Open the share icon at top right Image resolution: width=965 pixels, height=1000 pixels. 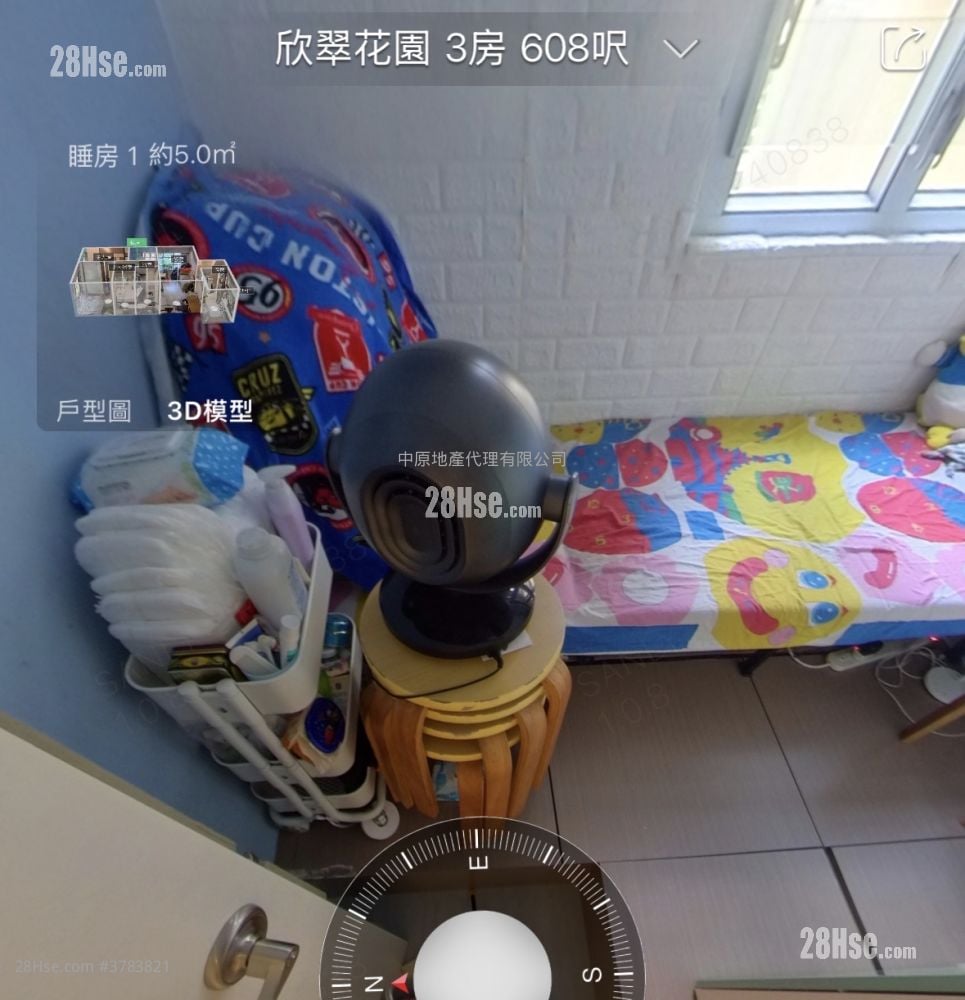coord(901,47)
